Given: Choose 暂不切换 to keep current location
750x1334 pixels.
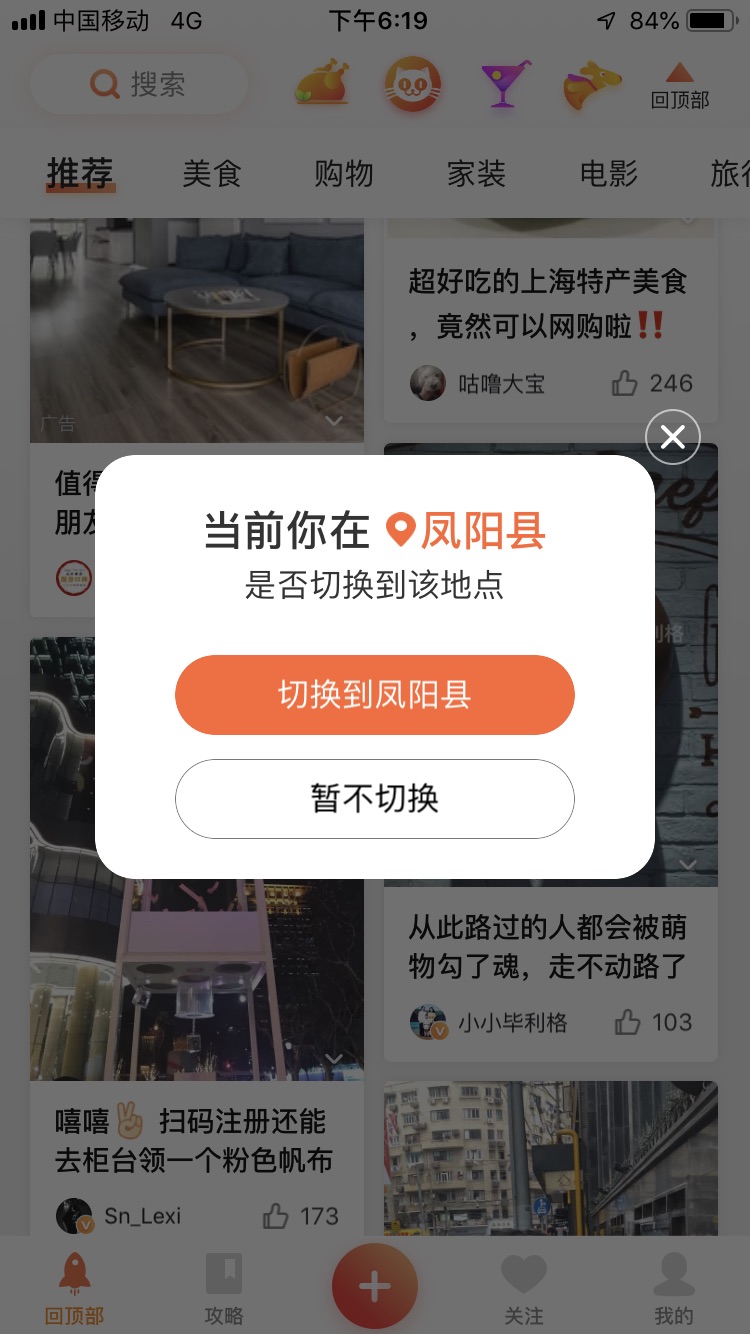Looking at the screenshot, I should click(374, 799).
